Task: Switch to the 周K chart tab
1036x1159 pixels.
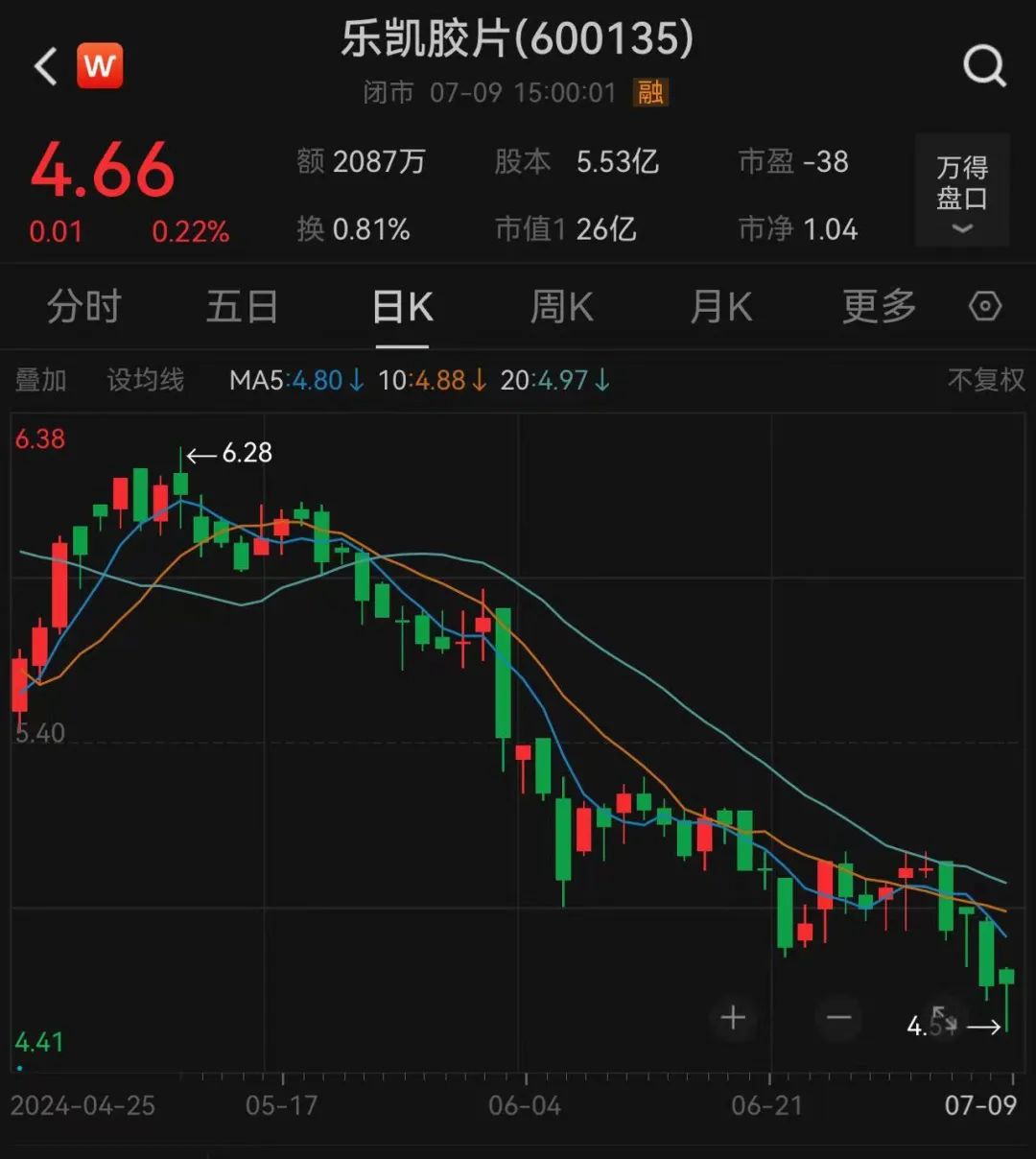Action: point(561,307)
